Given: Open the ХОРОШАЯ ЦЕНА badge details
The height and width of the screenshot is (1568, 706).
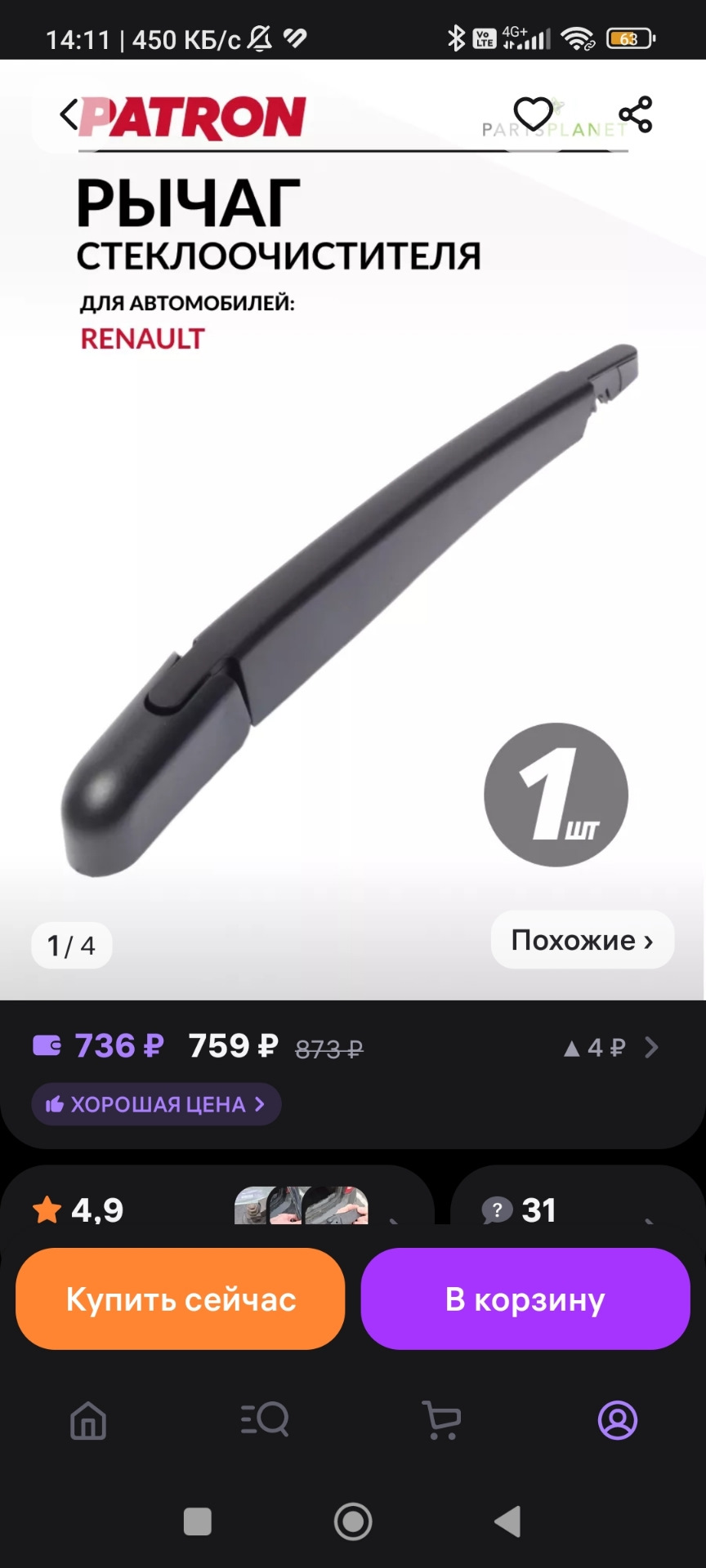Looking at the screenshot, I should [156, 1104].
